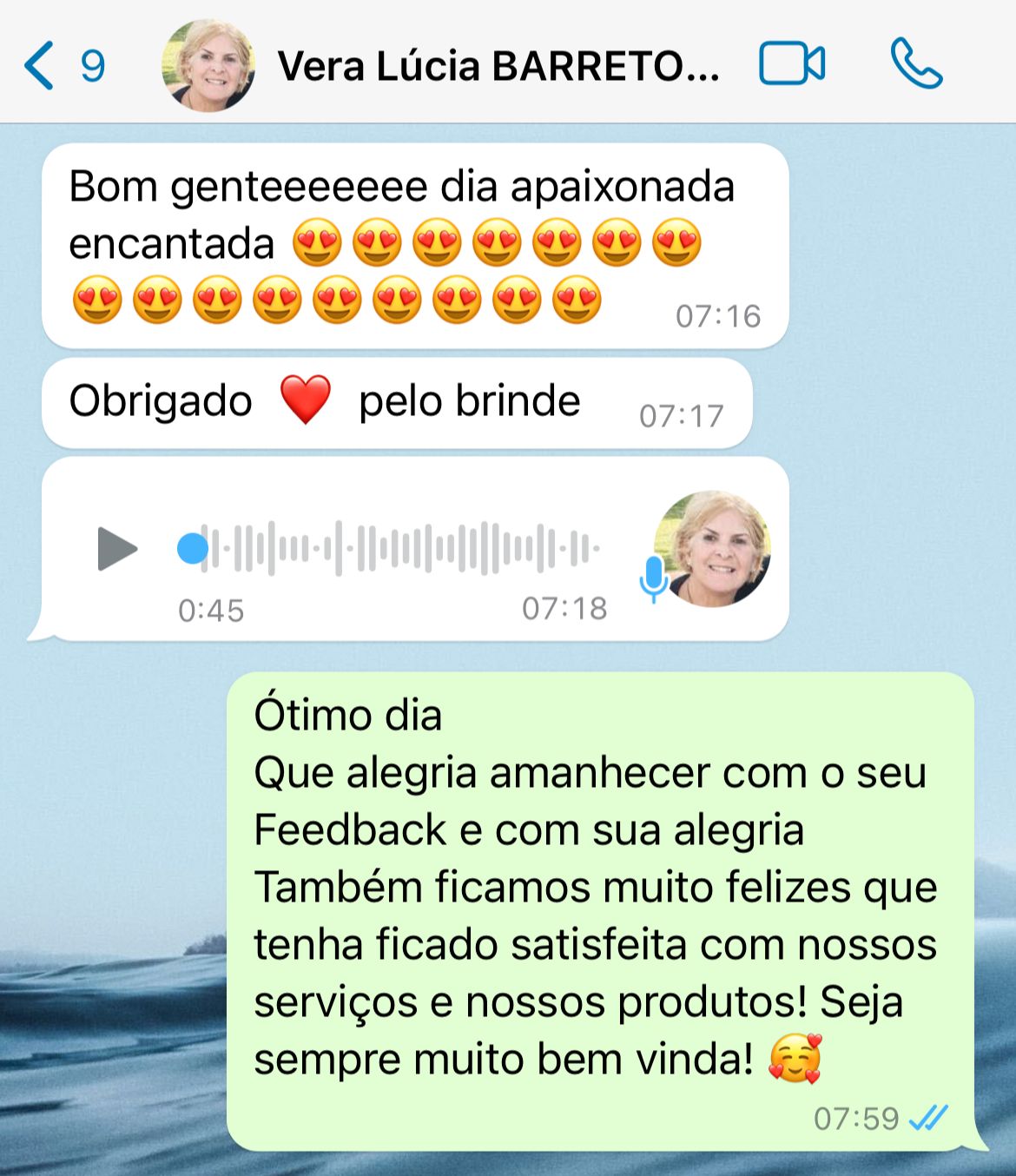Start a video call with Vera Lúcia

pyautogui.click(x=791, y=64)
